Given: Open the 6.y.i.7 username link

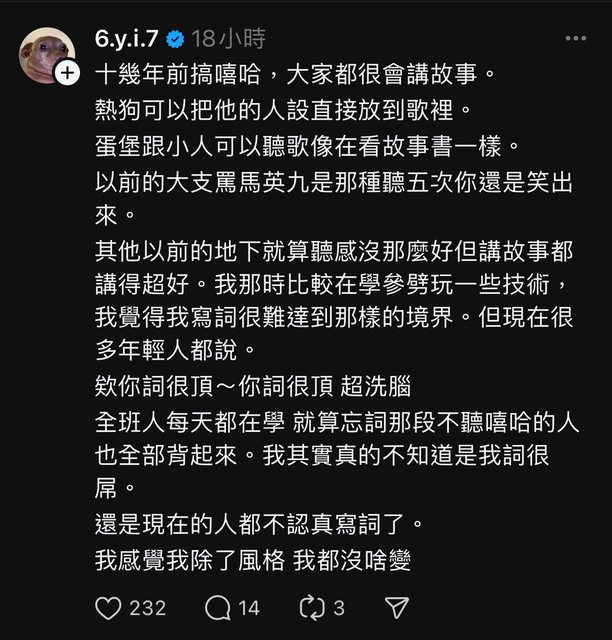Looking at the screenshot, I should (126, 39).
